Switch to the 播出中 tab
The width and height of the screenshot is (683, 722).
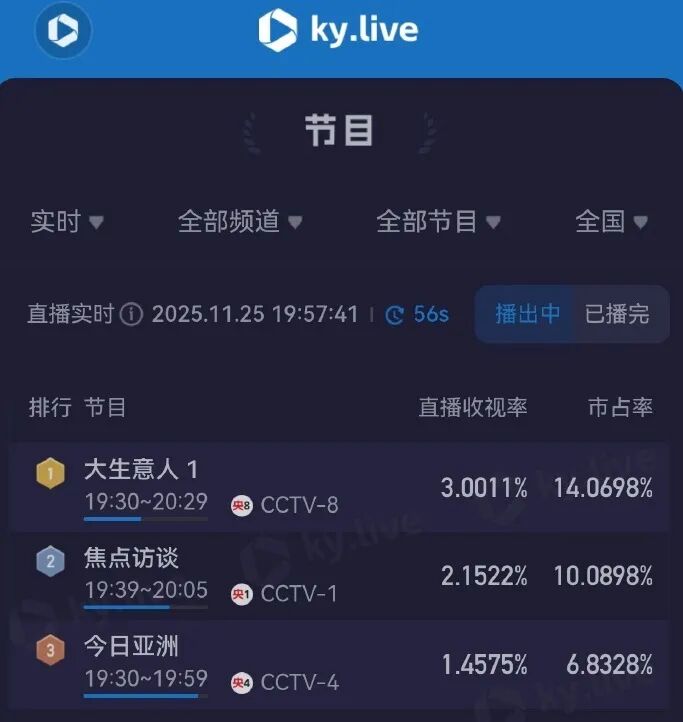(x=527, y=314)
